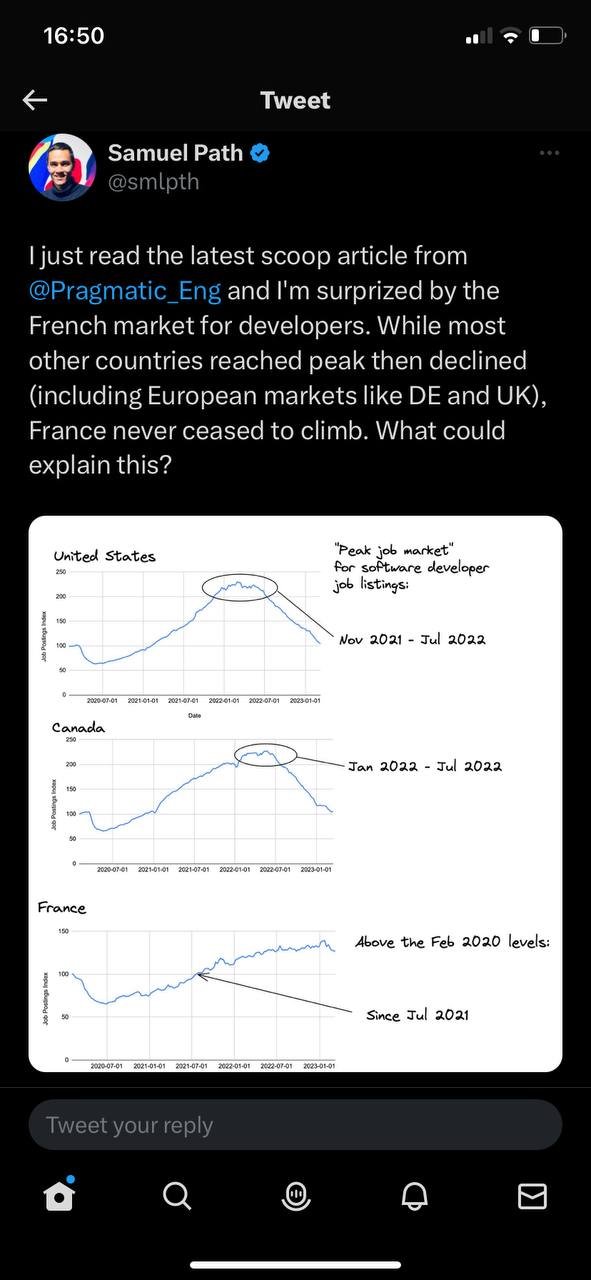Tap the Tweet your reply field

pyautogui.click(x=295, y=1125)
